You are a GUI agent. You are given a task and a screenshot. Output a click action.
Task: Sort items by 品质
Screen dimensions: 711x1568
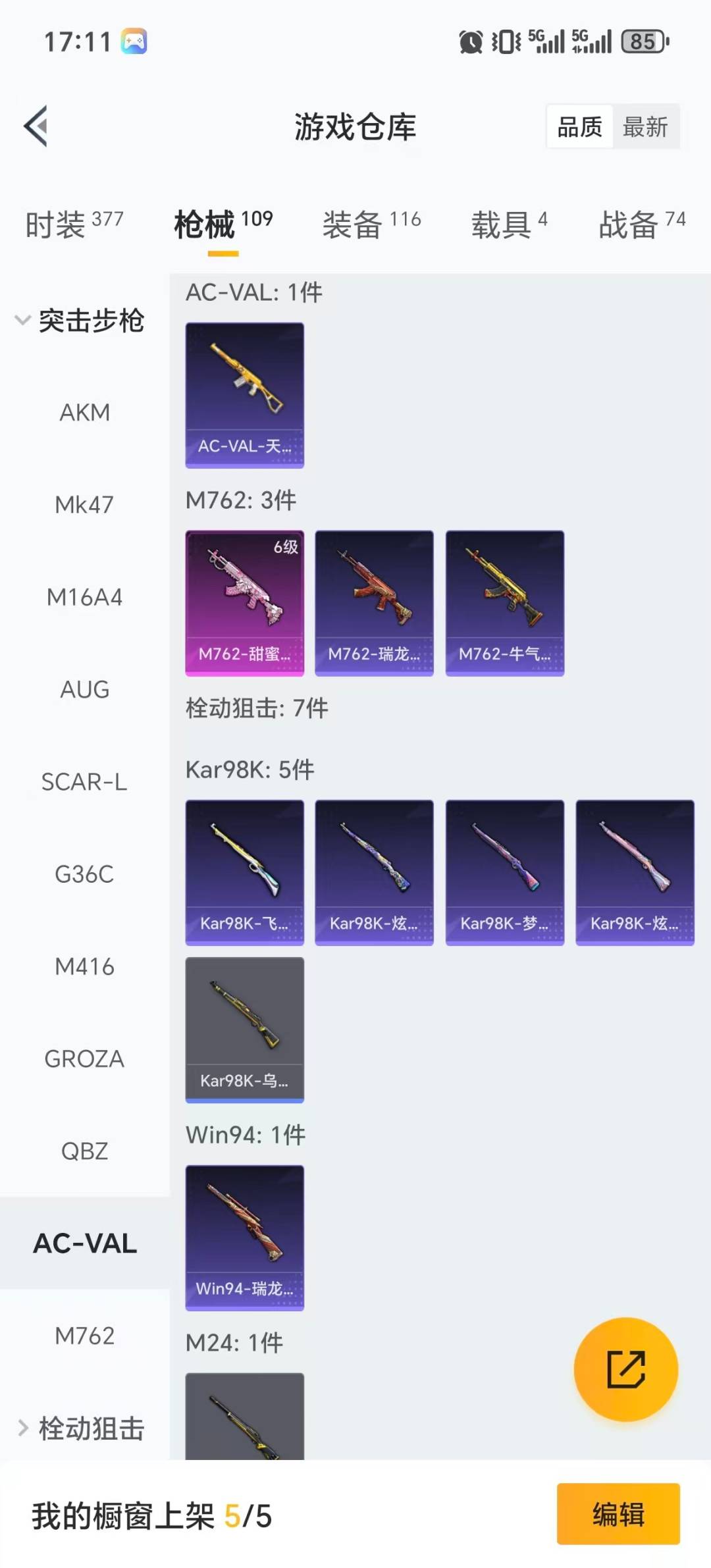[579, 126]
